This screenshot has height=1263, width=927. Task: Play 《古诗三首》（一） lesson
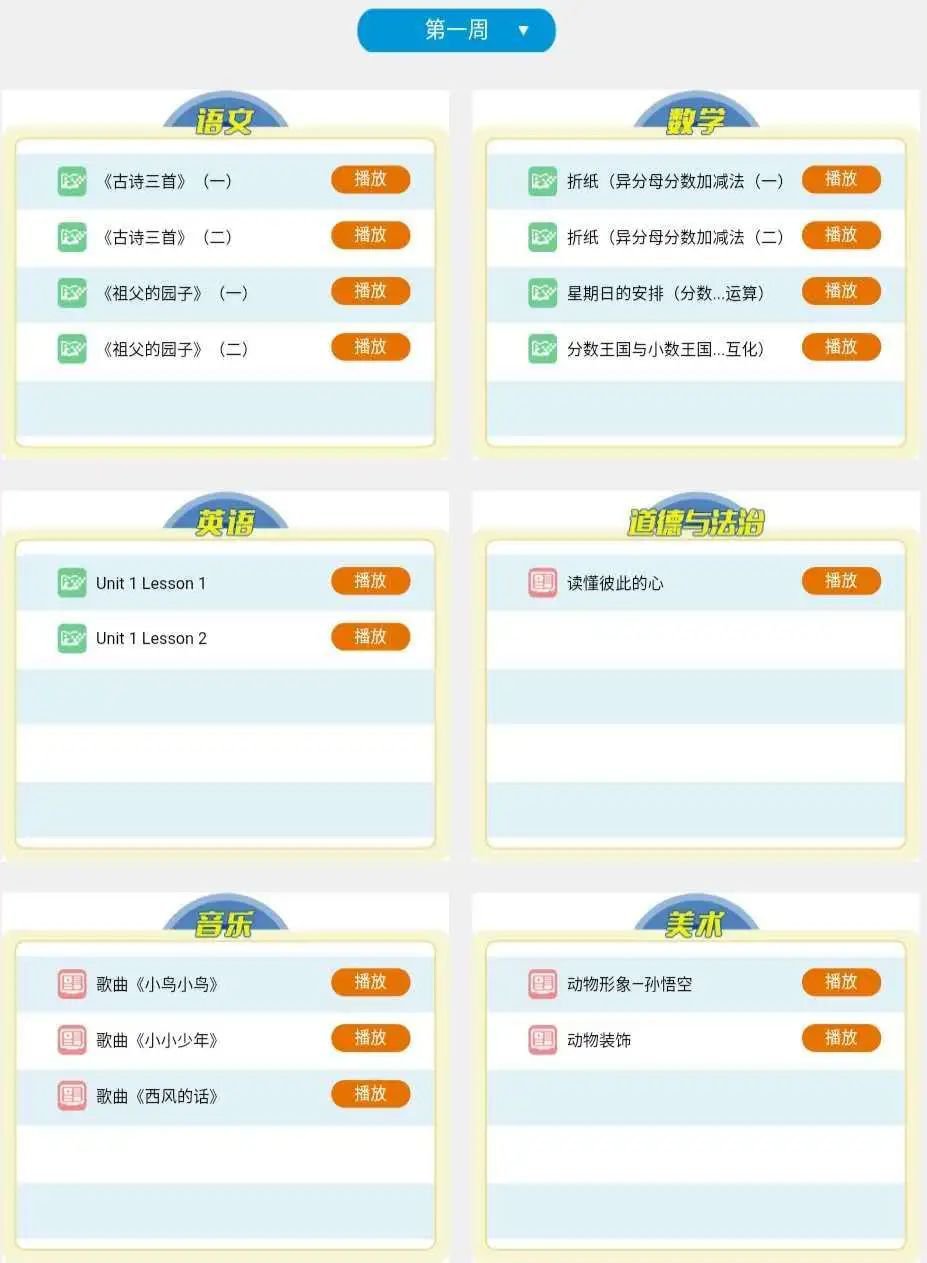click(x=370, y=180)
